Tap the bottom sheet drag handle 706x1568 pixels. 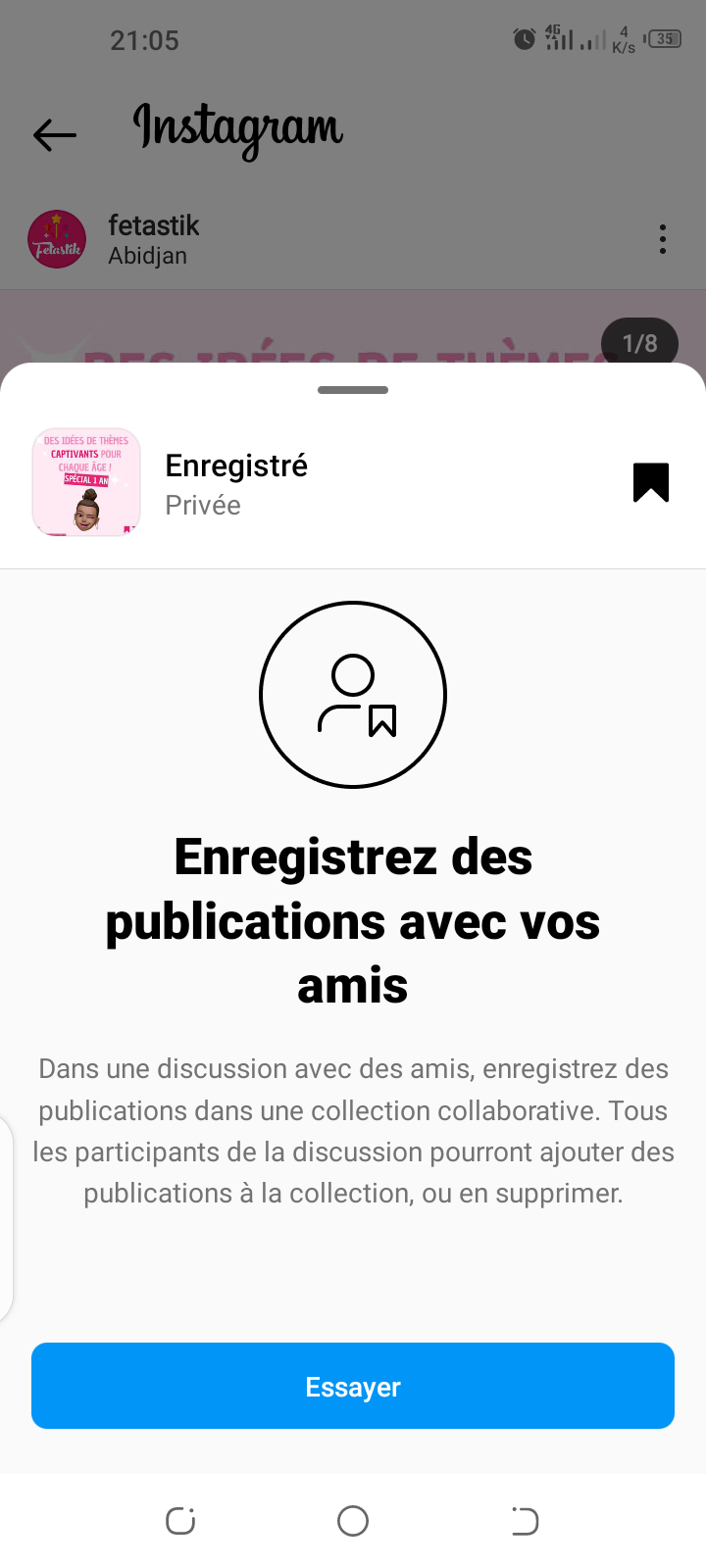coord(353,390)
